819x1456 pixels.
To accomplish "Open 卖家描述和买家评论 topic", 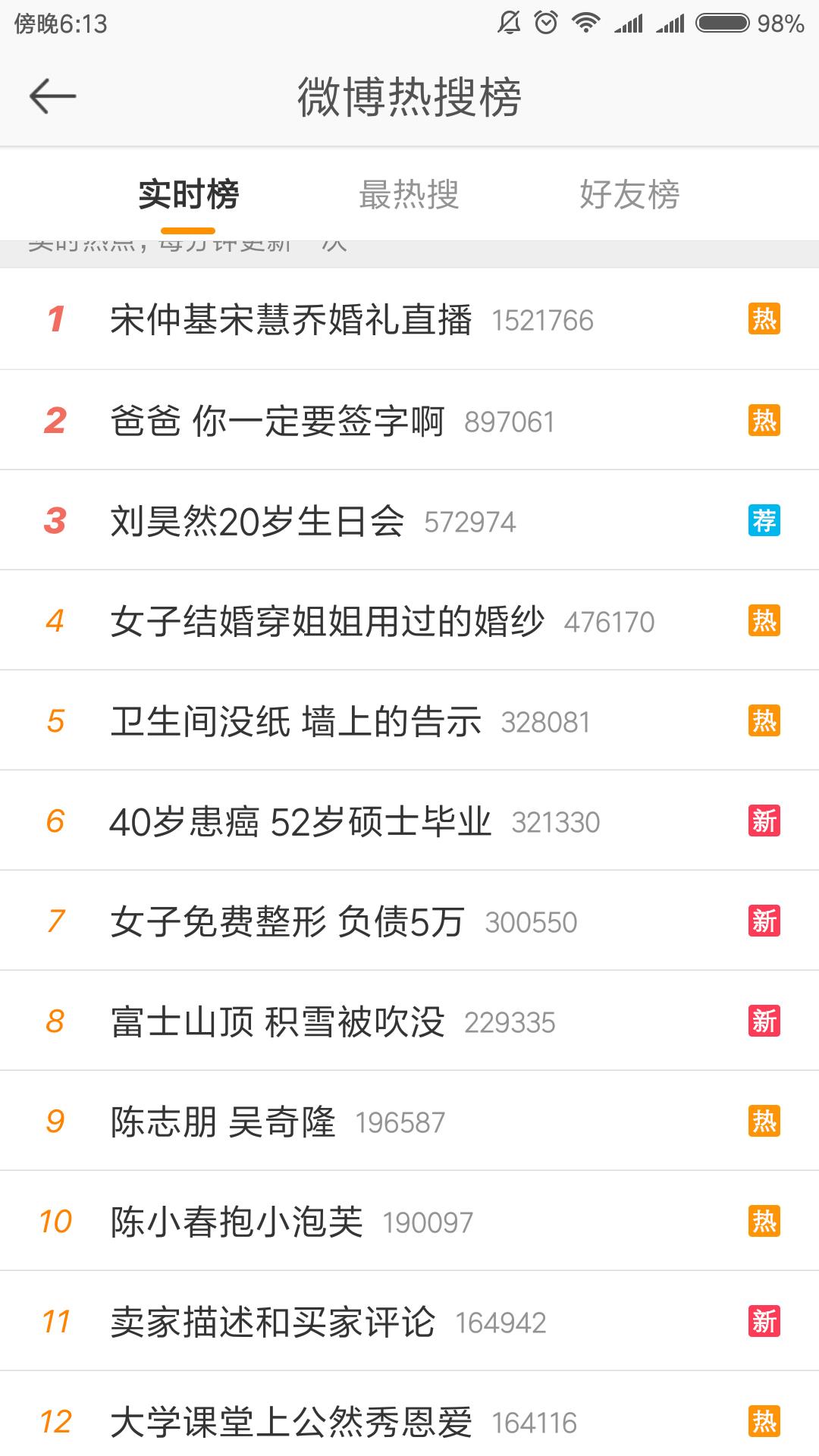I will click(x=409, y=1321).
